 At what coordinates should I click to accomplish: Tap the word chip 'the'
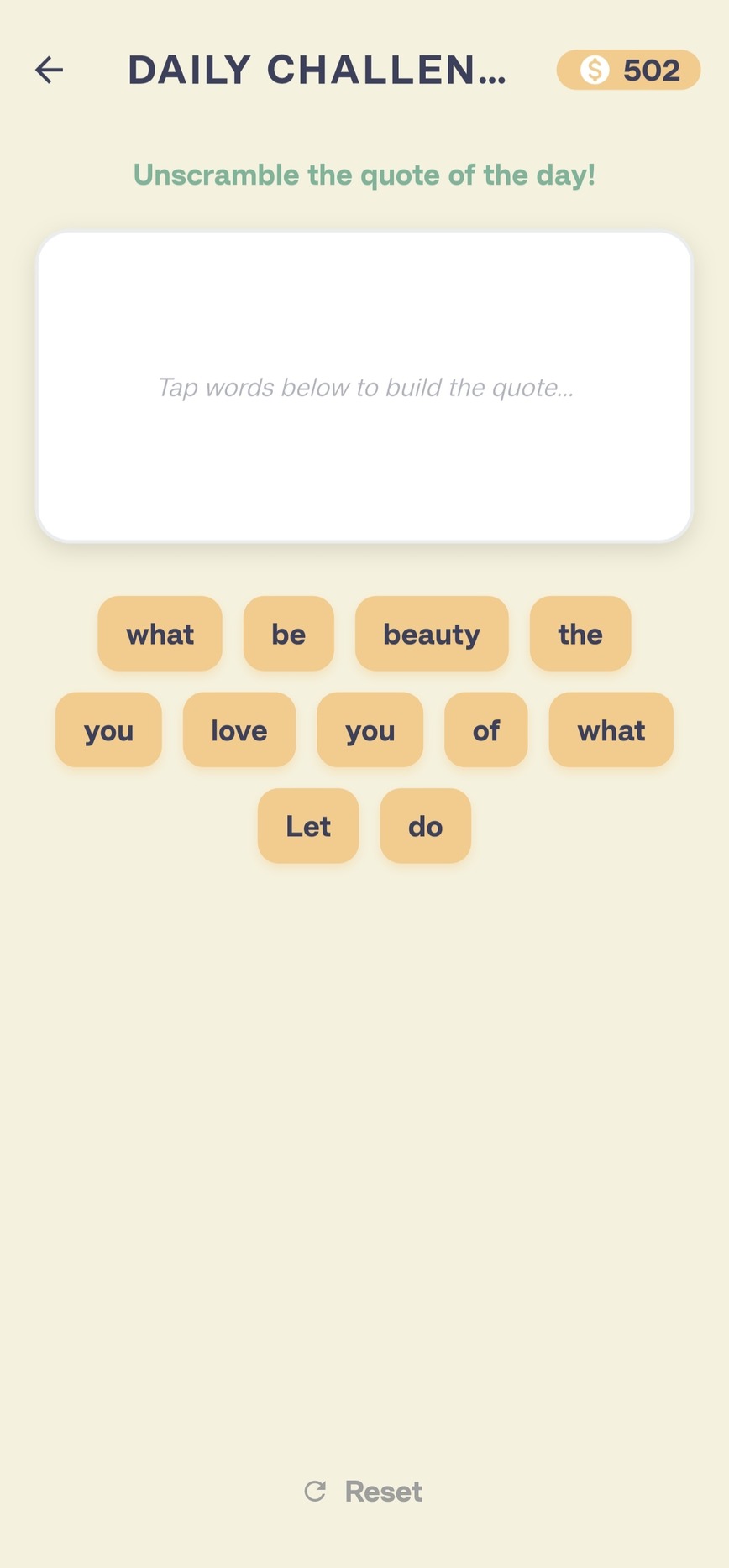580,634
